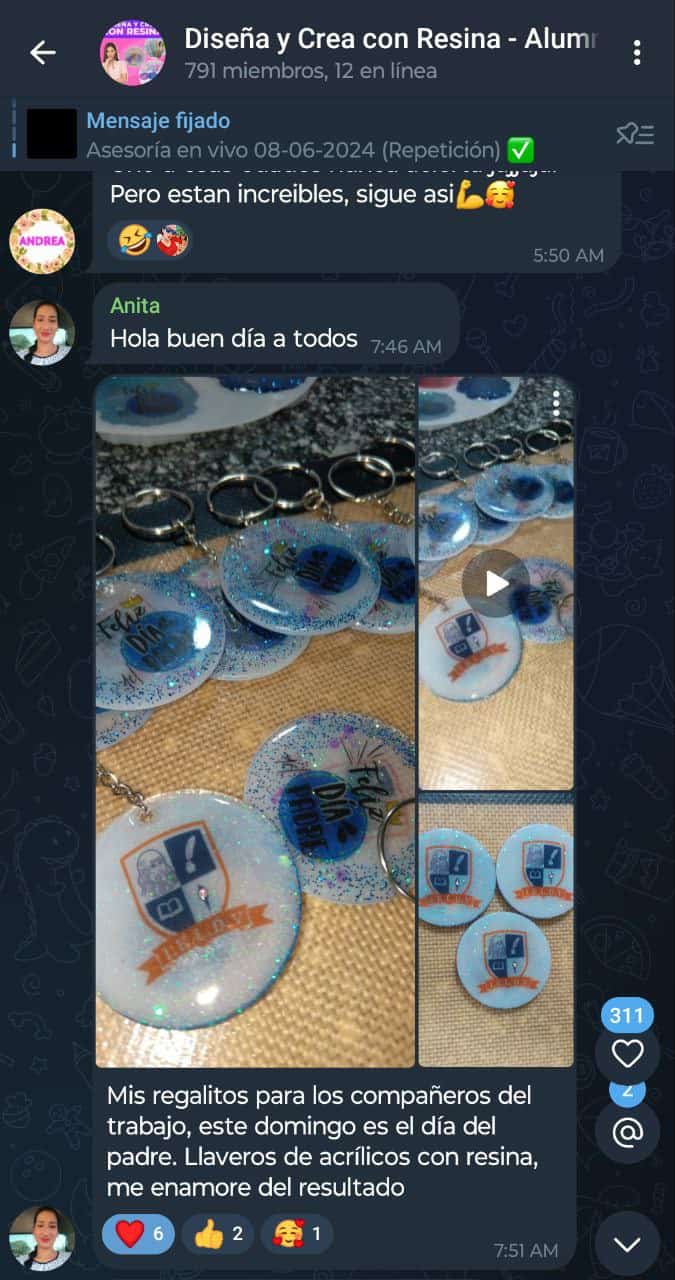This screenshot has width=675, height=1280.
Task: Play the video of the keychains
Action: [496, 583]
